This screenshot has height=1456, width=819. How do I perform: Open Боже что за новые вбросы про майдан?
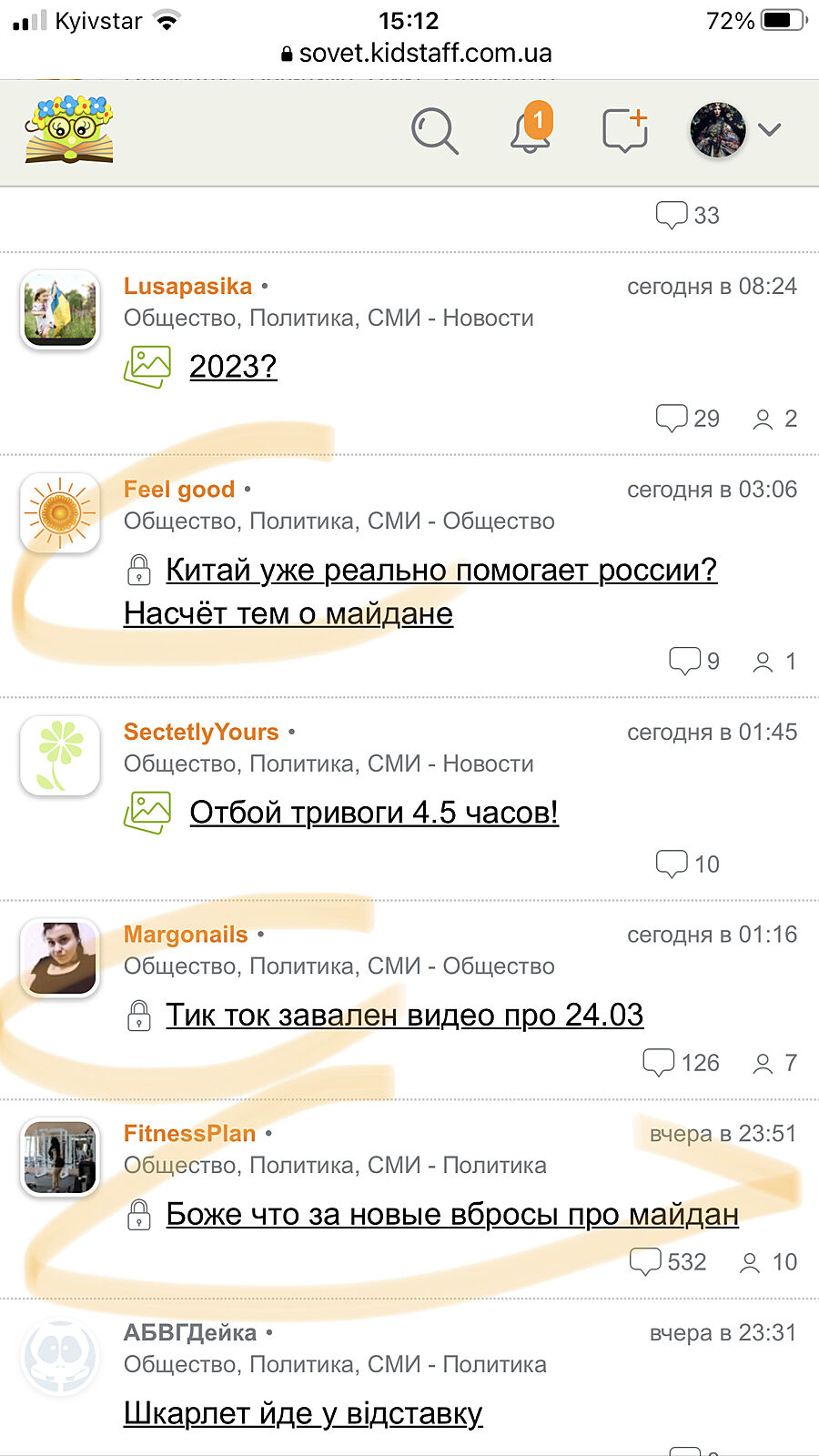[451, 1215]
